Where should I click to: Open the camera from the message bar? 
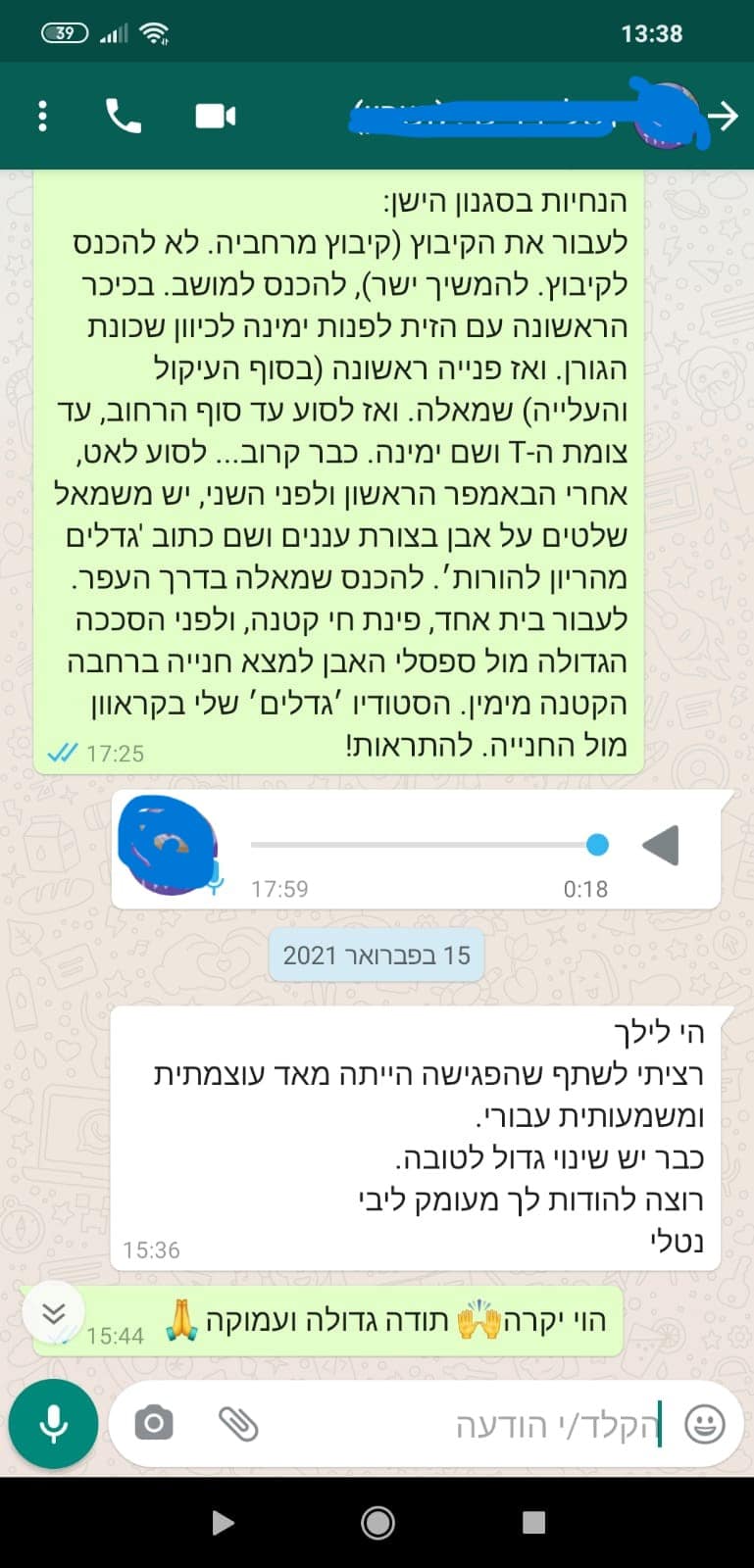[154, 1423]
